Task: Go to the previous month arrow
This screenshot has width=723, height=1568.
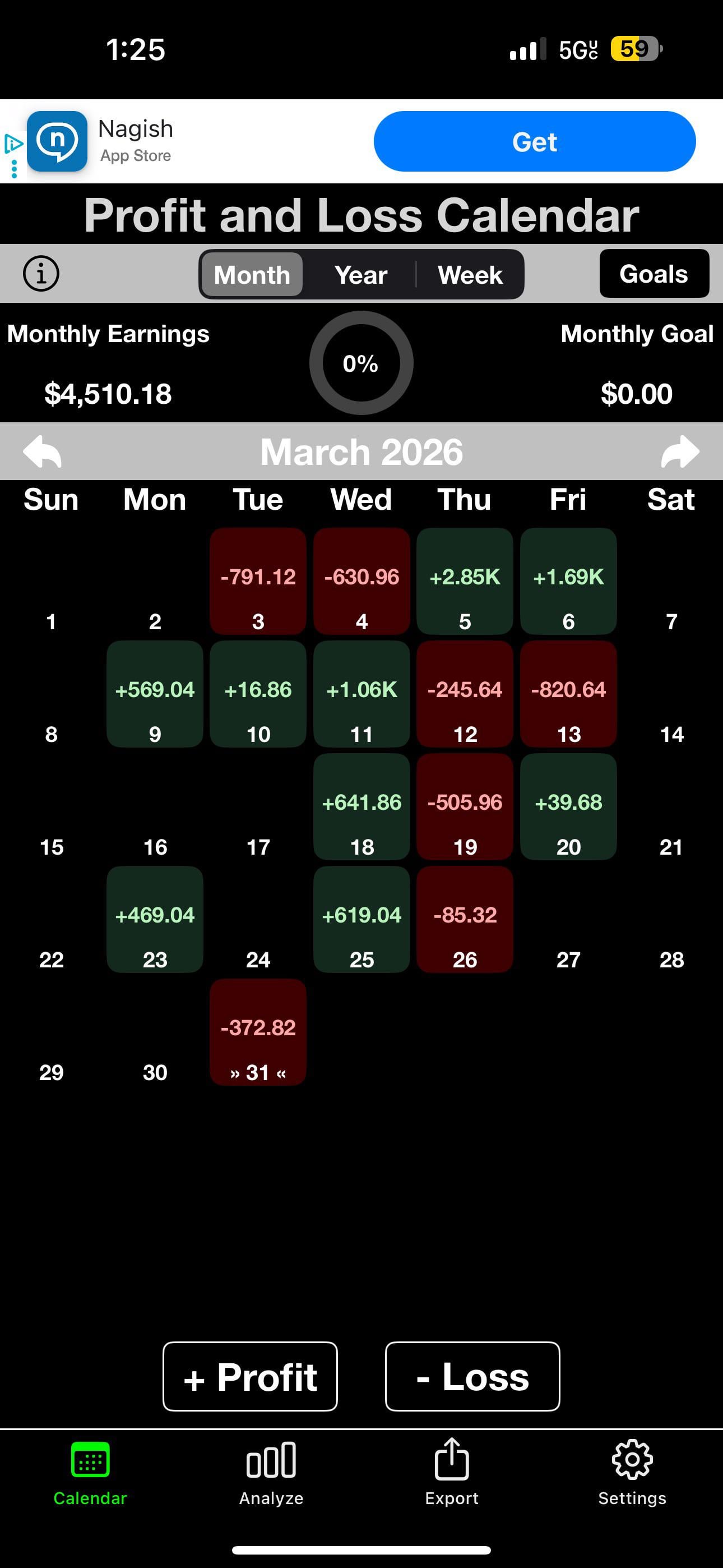Action: 42,451
